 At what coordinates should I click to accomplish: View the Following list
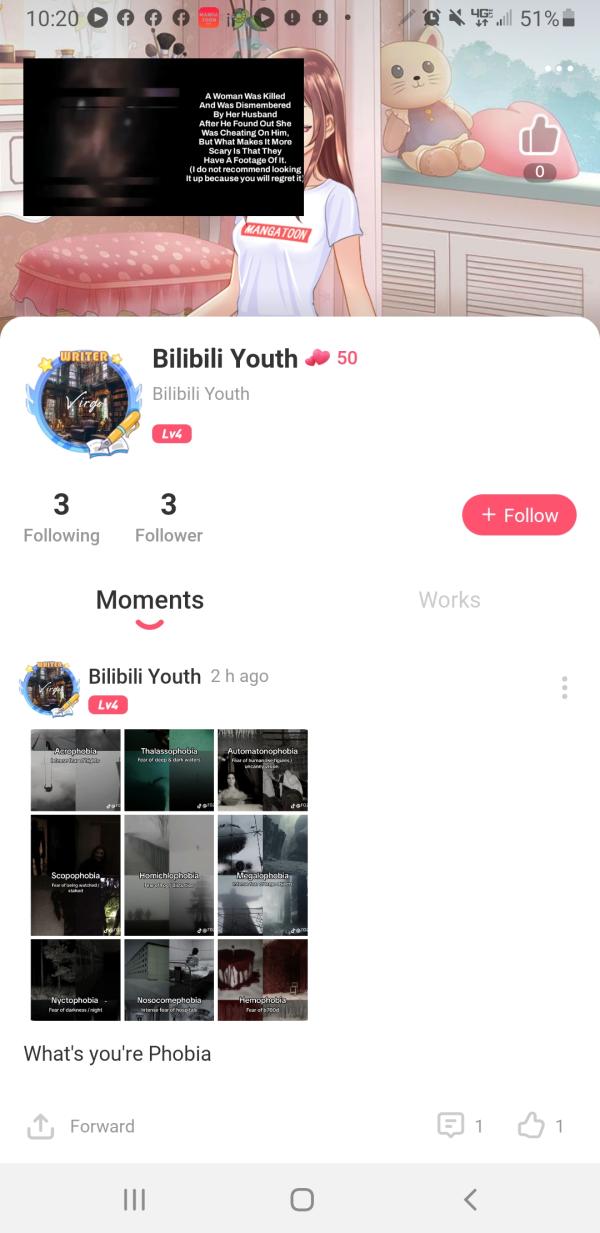coord(61,517)
